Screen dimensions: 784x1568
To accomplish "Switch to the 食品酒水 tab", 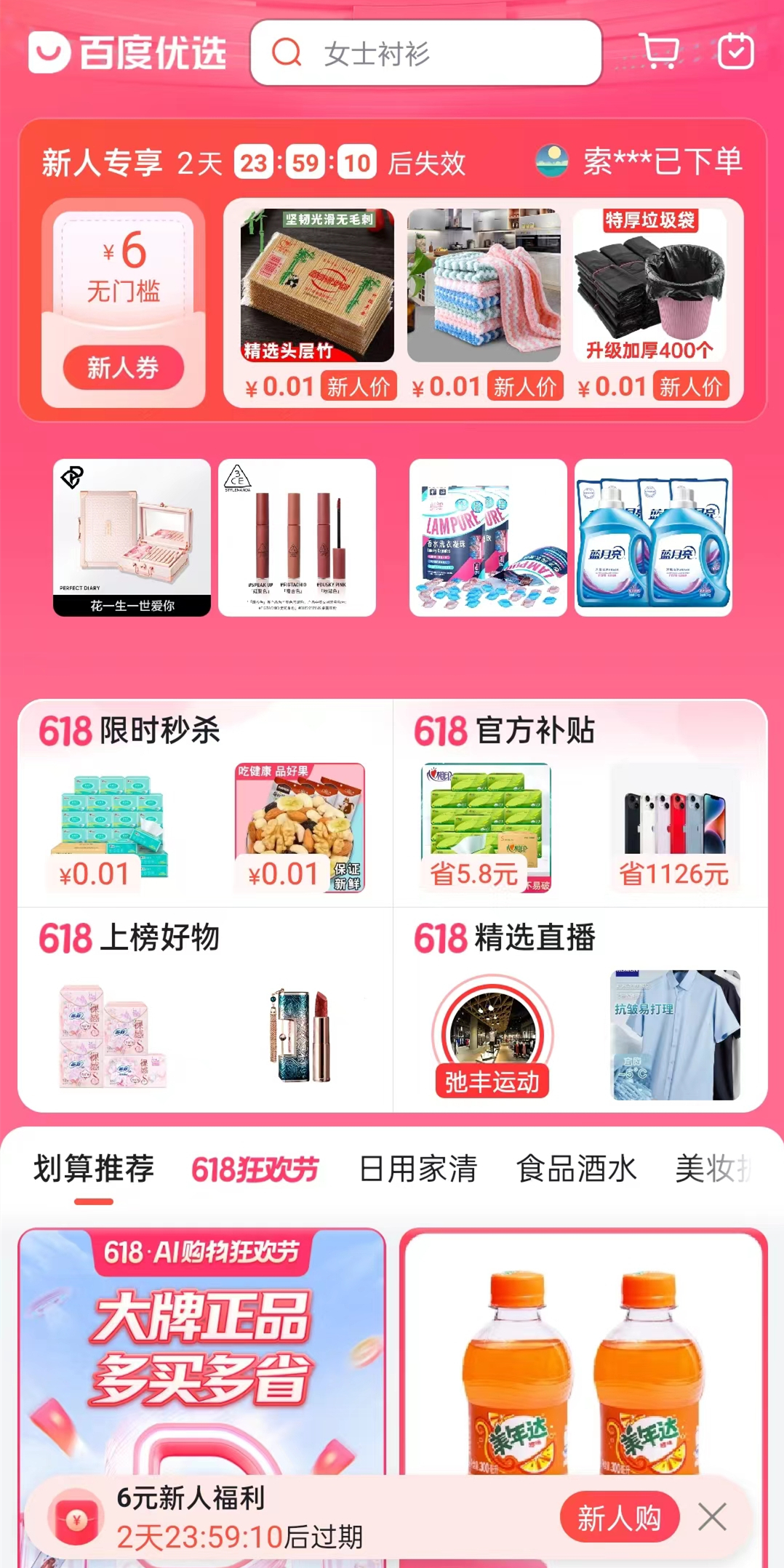I will pos(576,1169).
